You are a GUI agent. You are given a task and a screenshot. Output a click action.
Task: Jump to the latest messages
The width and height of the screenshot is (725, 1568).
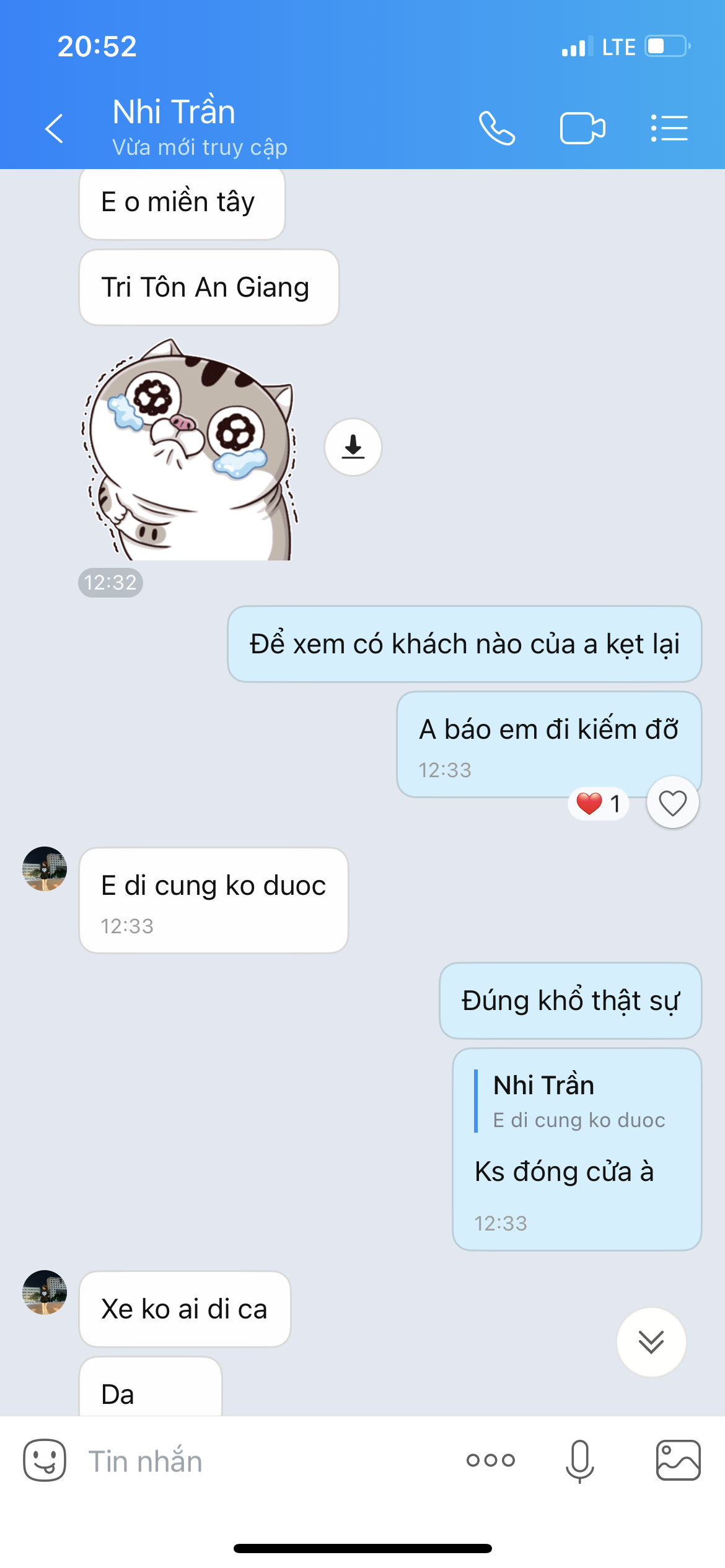click(x=651, y=1342)
